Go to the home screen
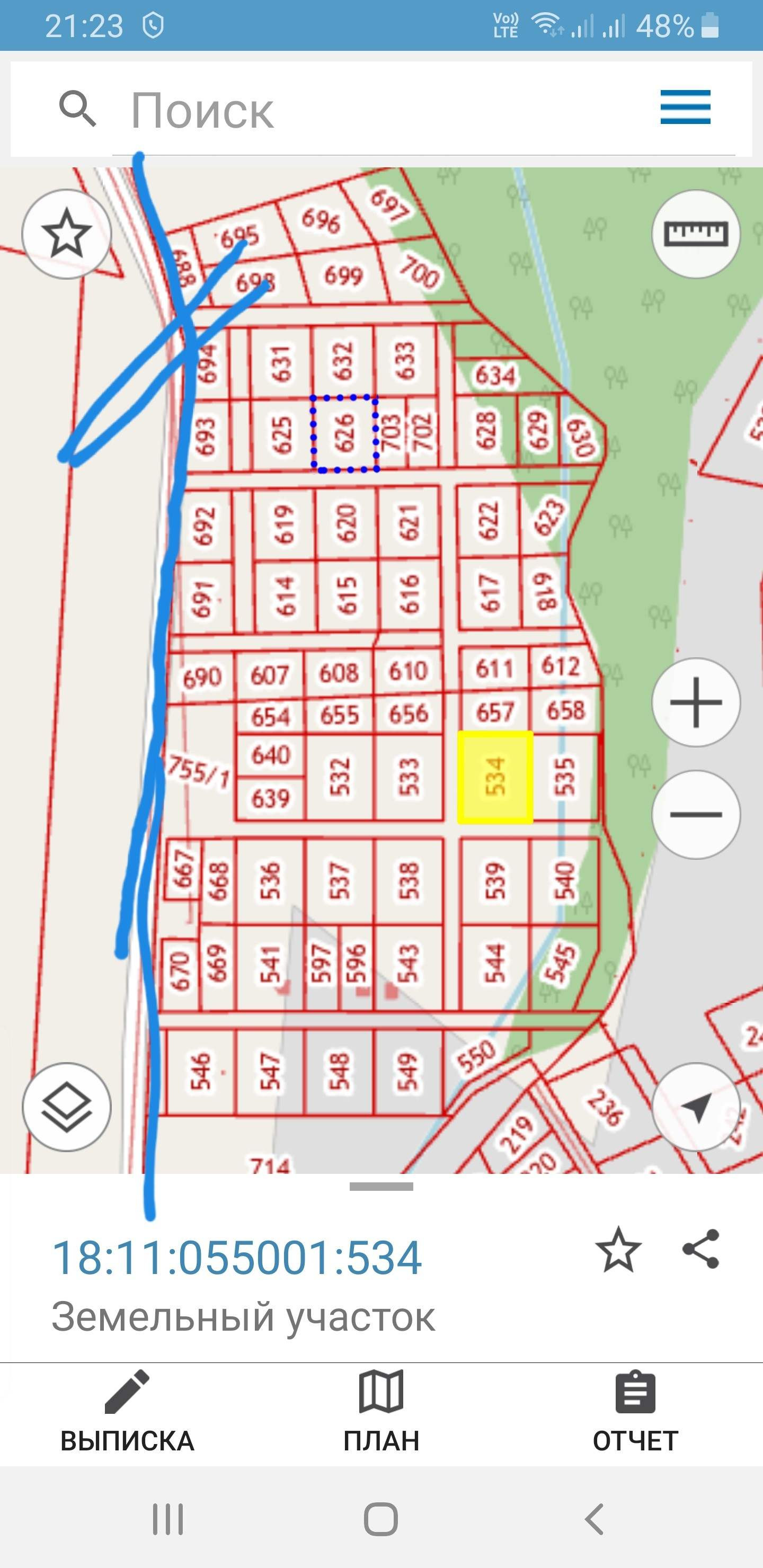 (x=381, y=1519)
